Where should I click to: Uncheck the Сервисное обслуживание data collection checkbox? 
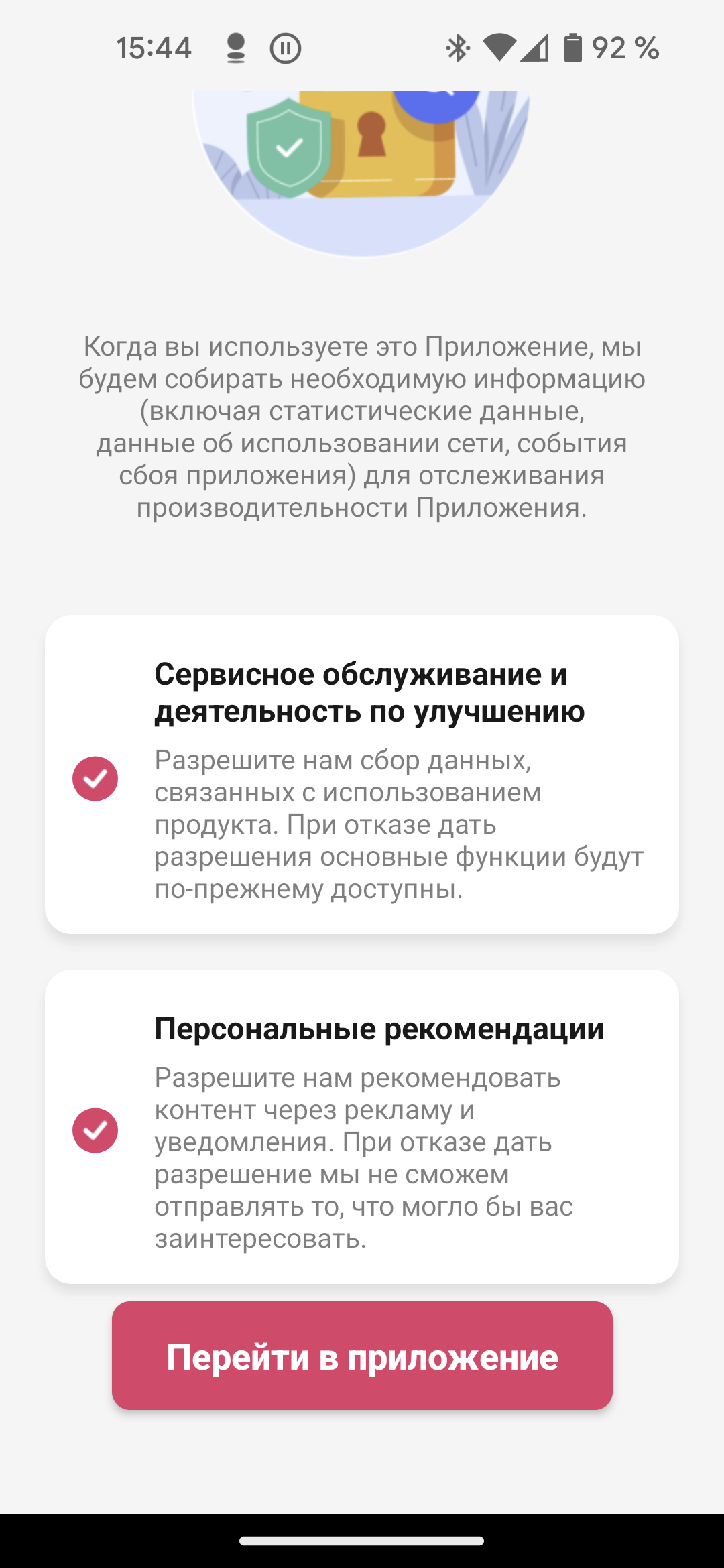[95, 779]
